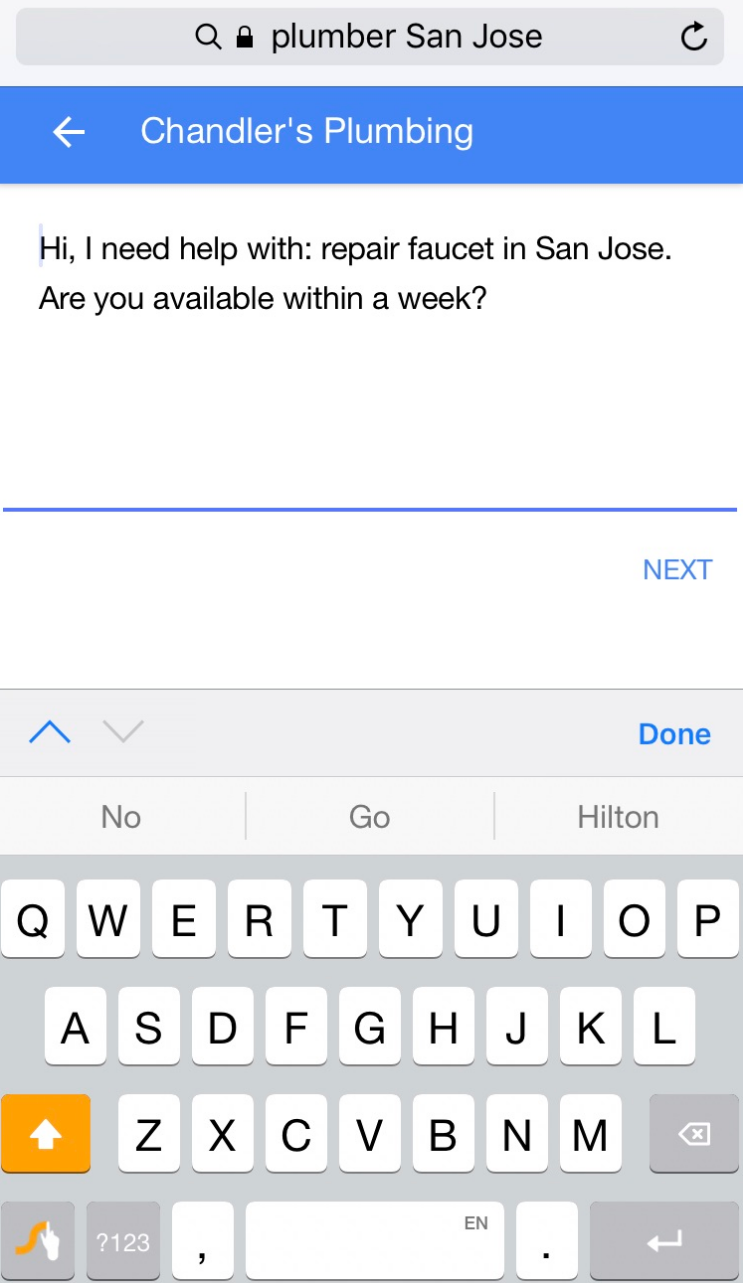Open the swipe-typing hand key
Screen dimensions: 743x1283
click(37, 1242)
